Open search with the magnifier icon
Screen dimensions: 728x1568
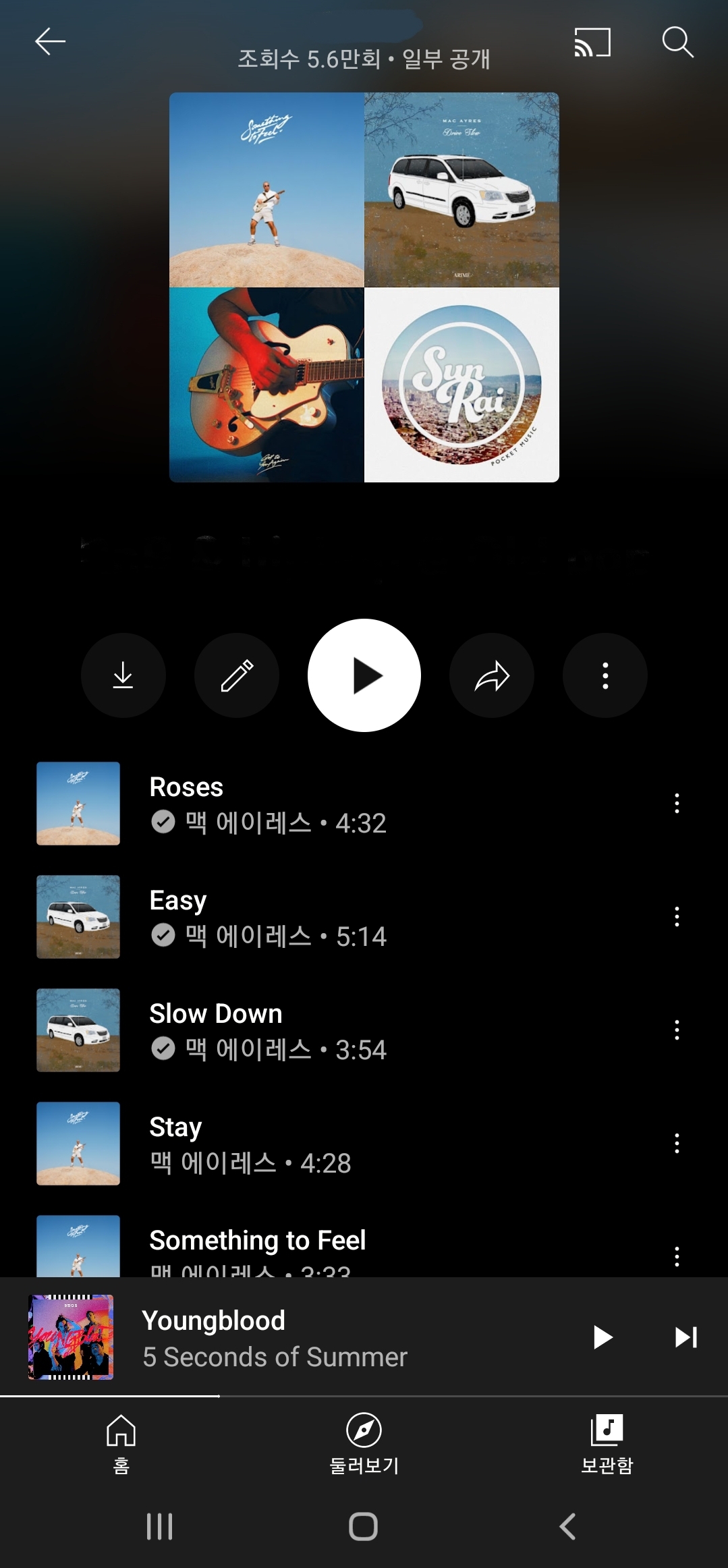[x=677, y=42]
